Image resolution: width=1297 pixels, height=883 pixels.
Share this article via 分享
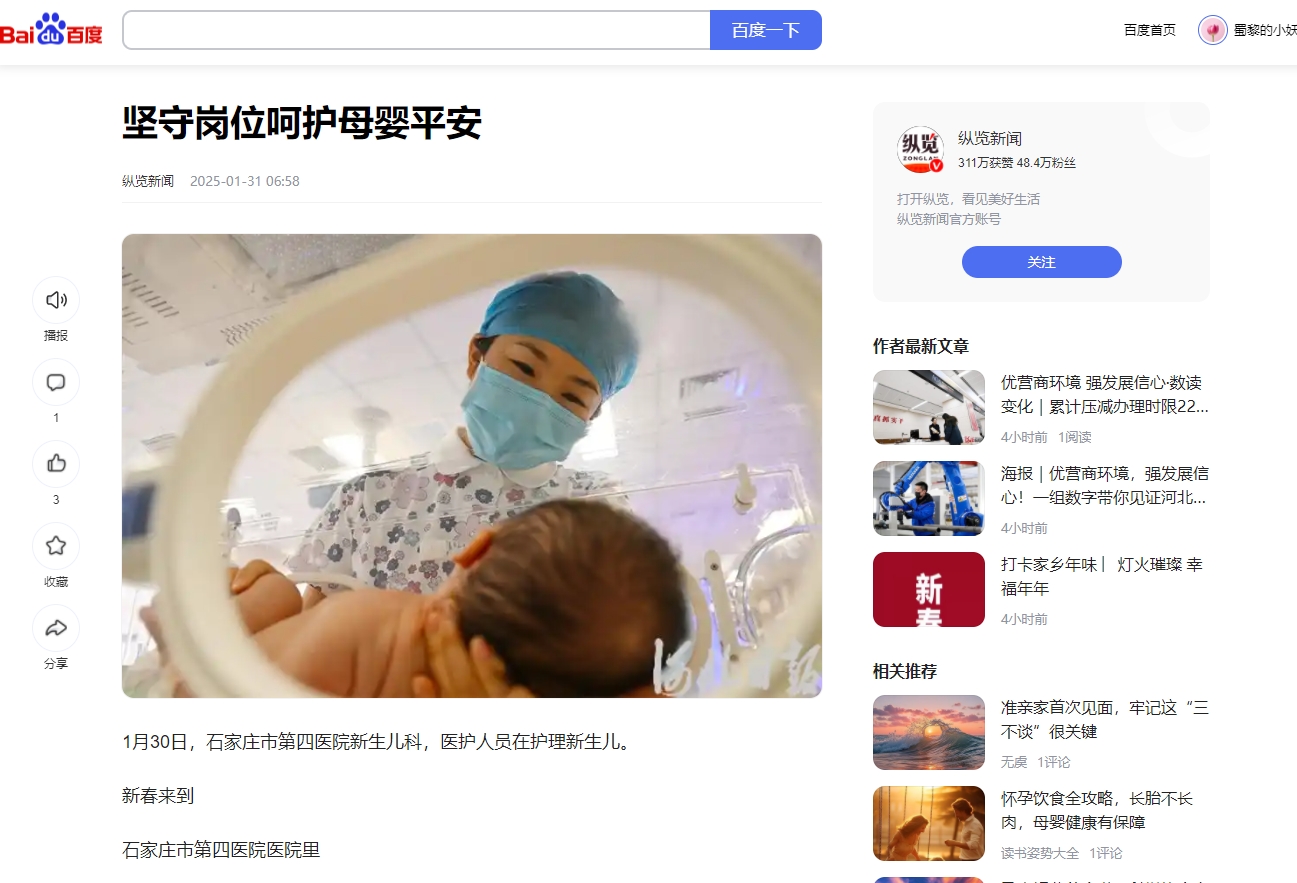click(x=56, y=628)
